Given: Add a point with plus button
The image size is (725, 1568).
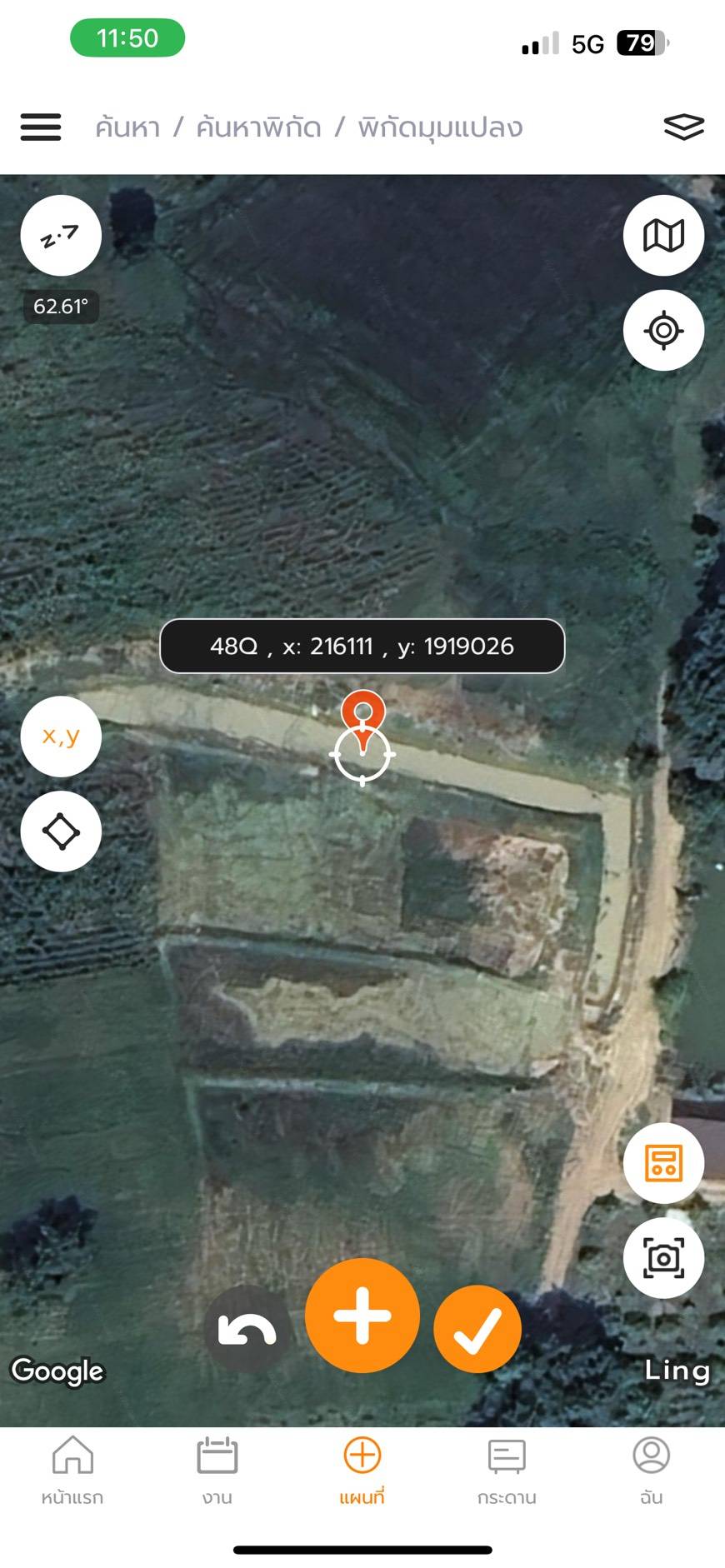Looking at the screenshot, I should 362,1316.
